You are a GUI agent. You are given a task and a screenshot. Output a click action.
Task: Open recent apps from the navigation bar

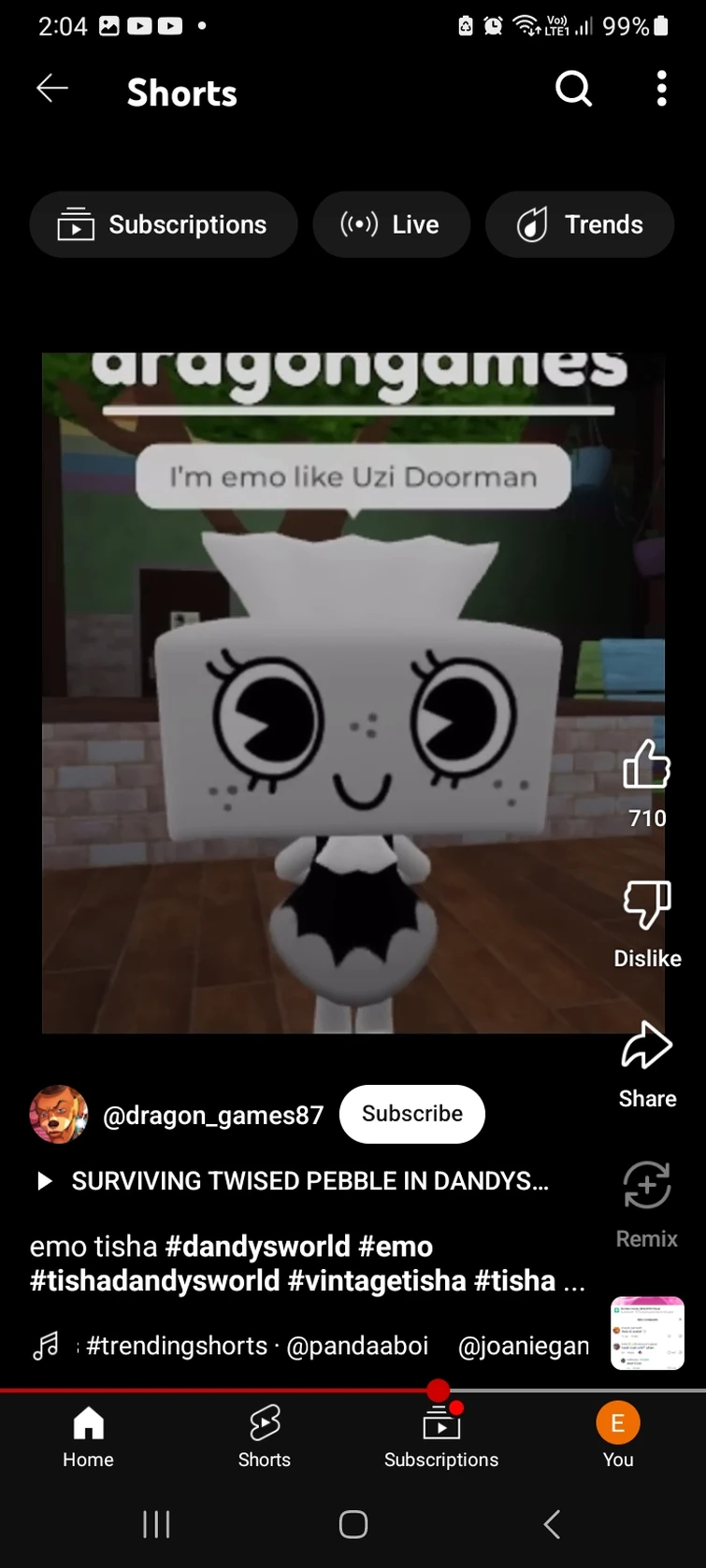pyautogui.click(x=156, y=1524)
